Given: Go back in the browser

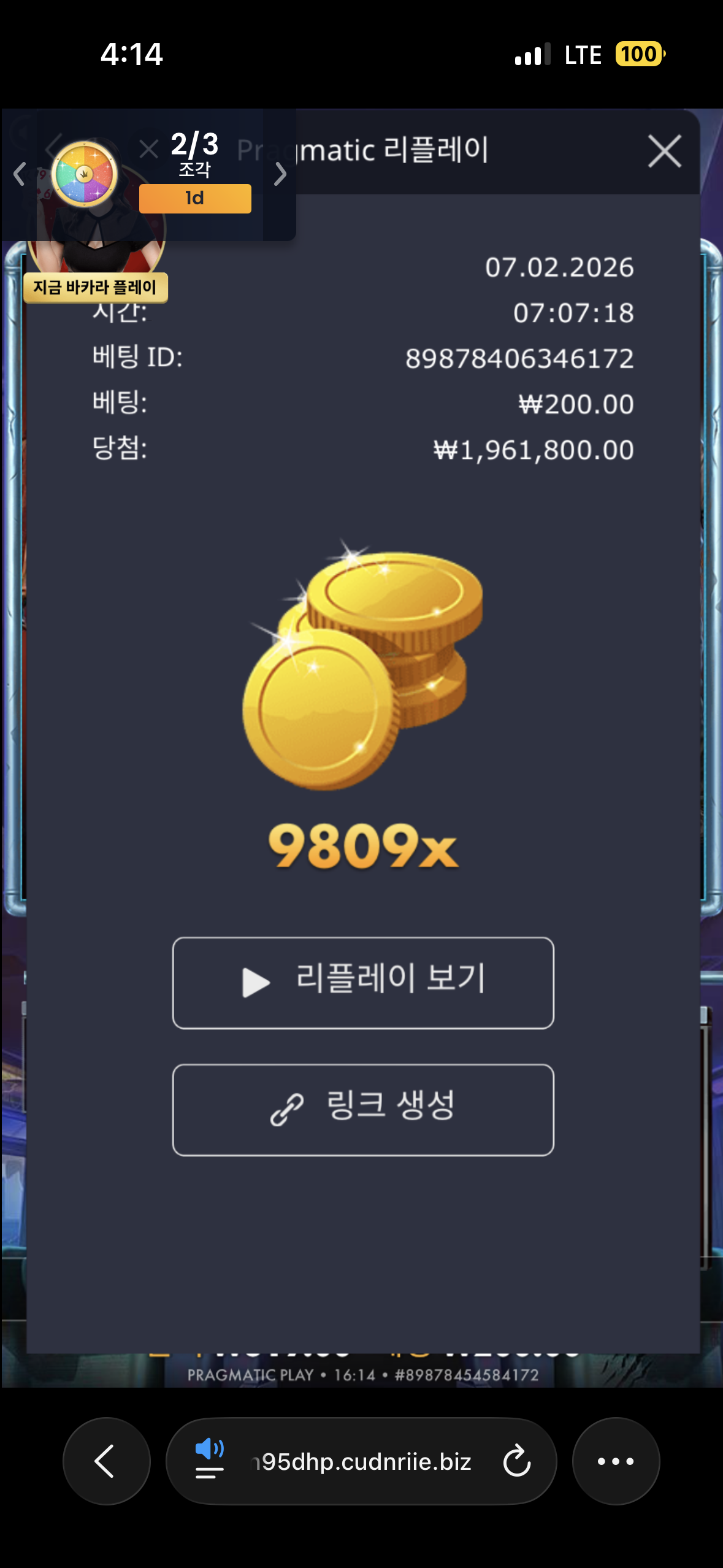Looking at the screenshot, I should [106, 1461].
